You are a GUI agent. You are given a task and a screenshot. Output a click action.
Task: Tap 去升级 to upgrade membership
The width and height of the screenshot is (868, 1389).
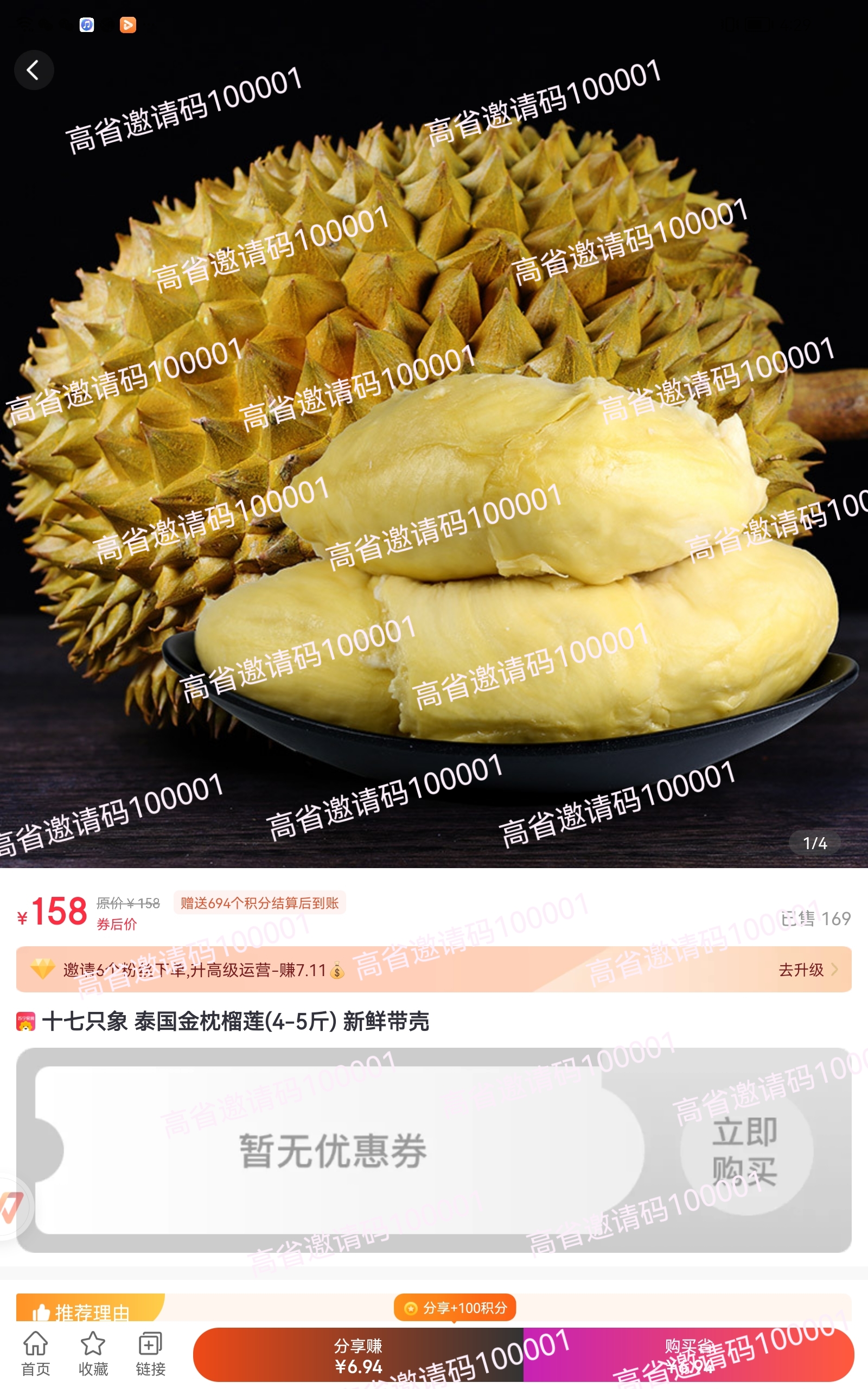tap(808, 970)
